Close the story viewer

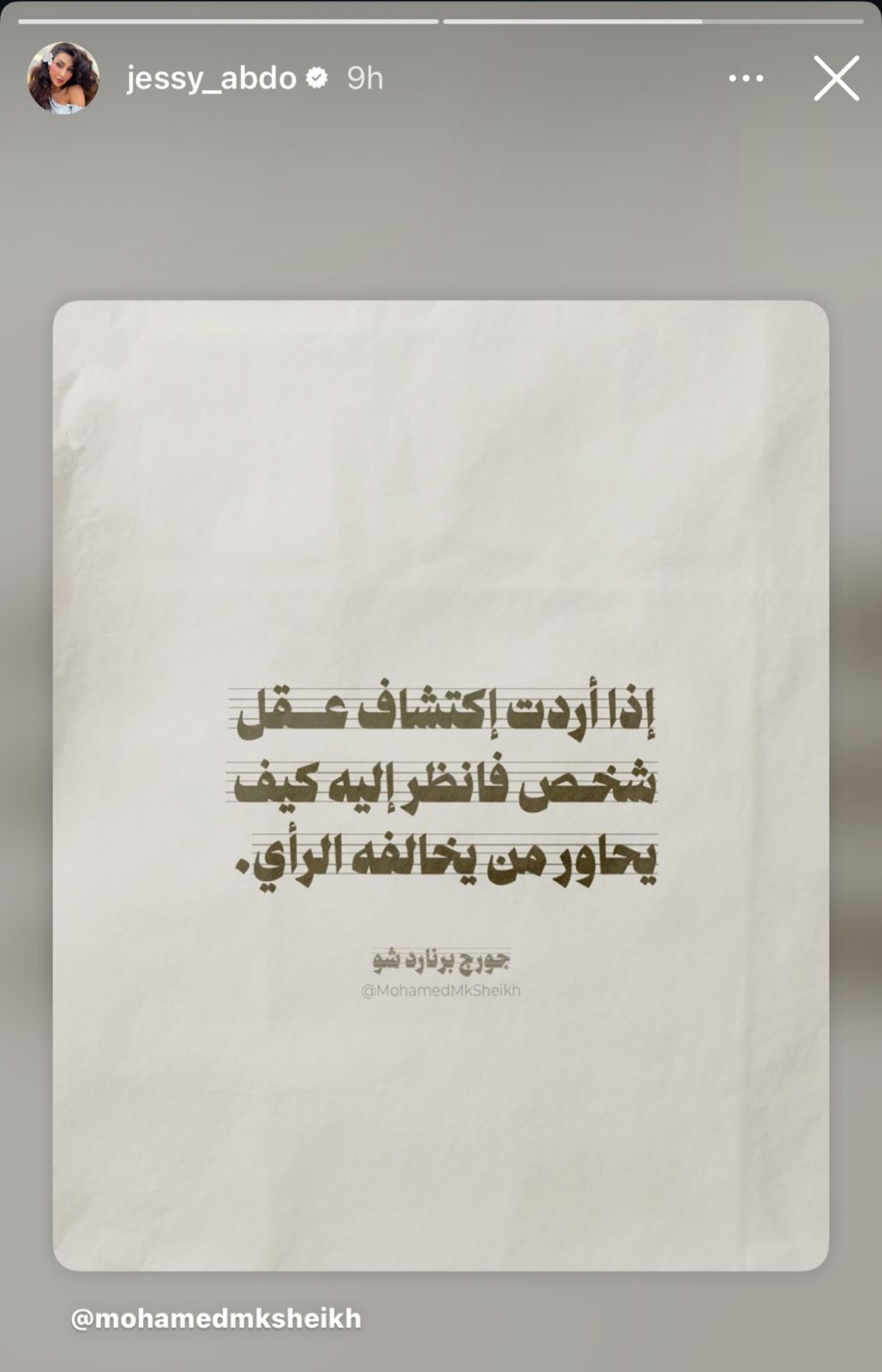click(x=836, y=79)
